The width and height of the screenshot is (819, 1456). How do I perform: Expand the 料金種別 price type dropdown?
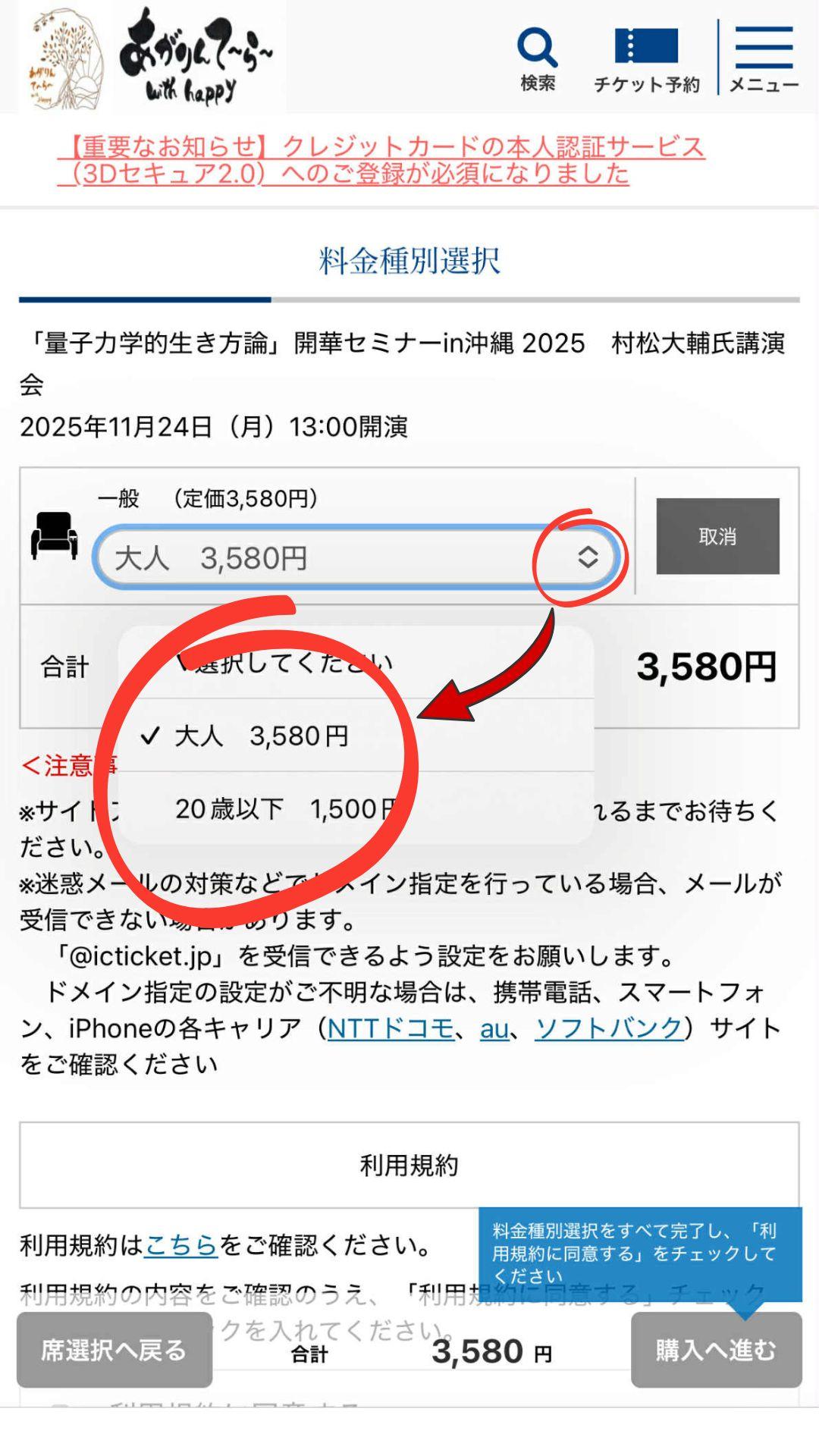tap(356, 558)
